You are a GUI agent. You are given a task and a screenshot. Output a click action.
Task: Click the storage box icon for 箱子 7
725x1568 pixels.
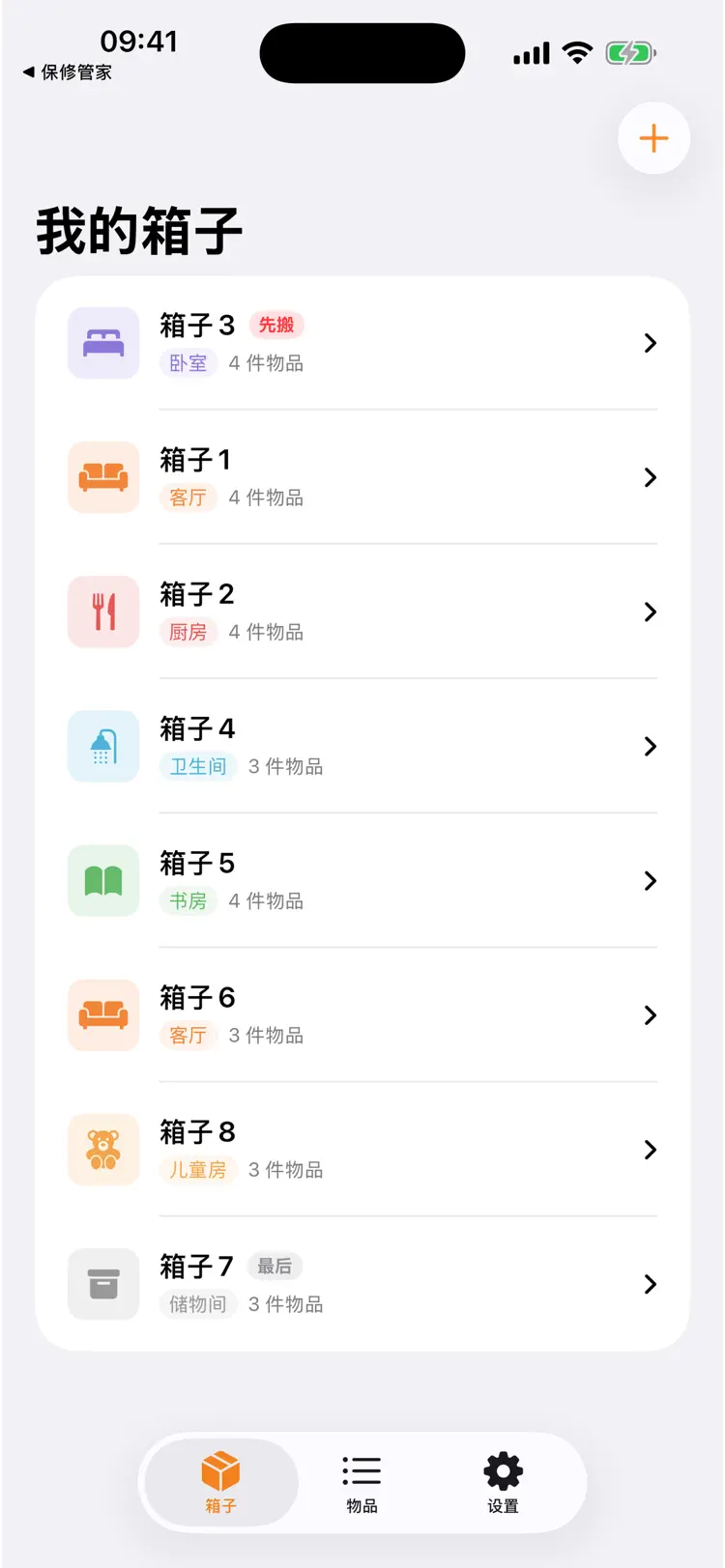(x=102, y=1284)
